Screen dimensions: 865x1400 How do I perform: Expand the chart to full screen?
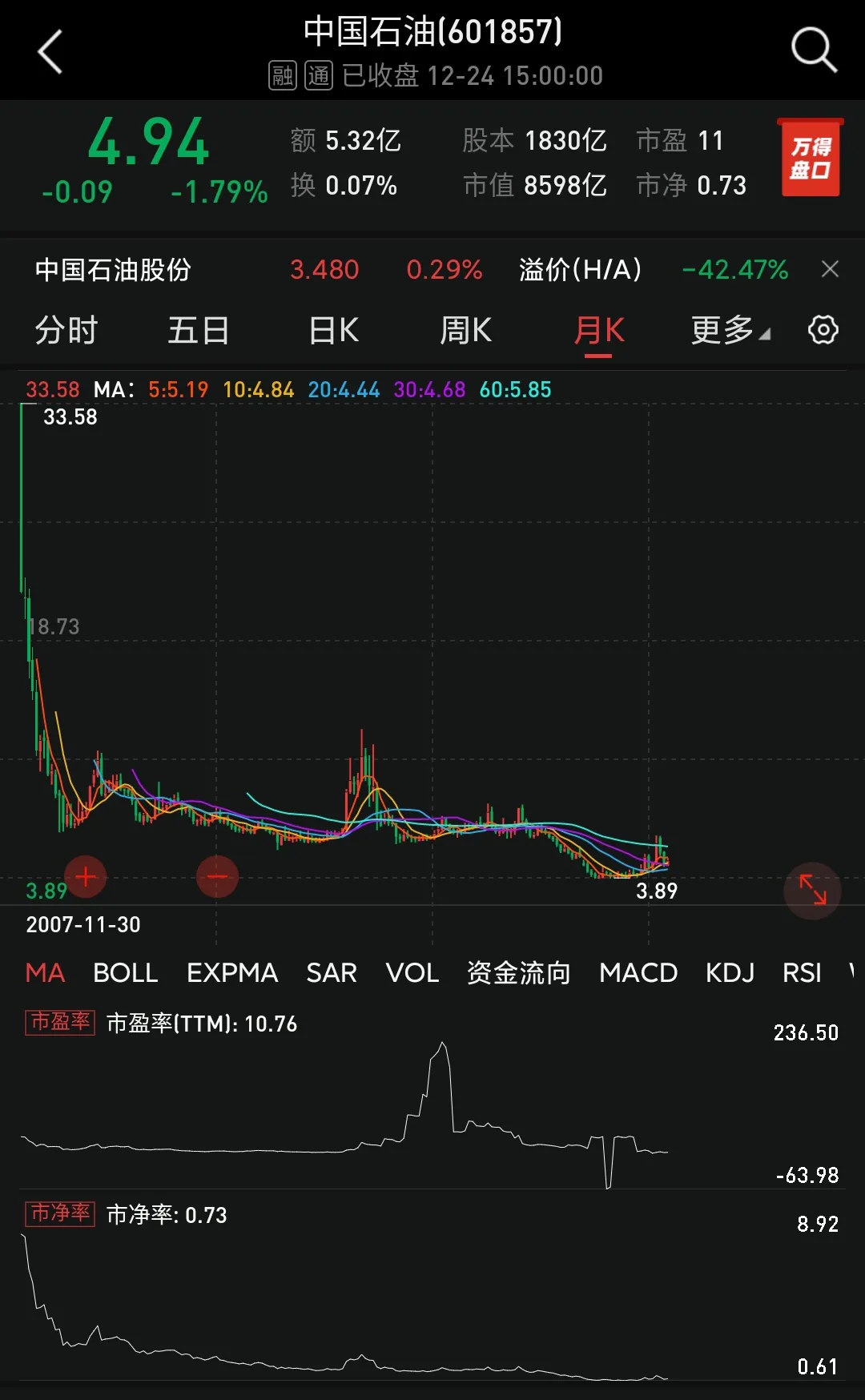pyautogui.click(x=812, y=890)
